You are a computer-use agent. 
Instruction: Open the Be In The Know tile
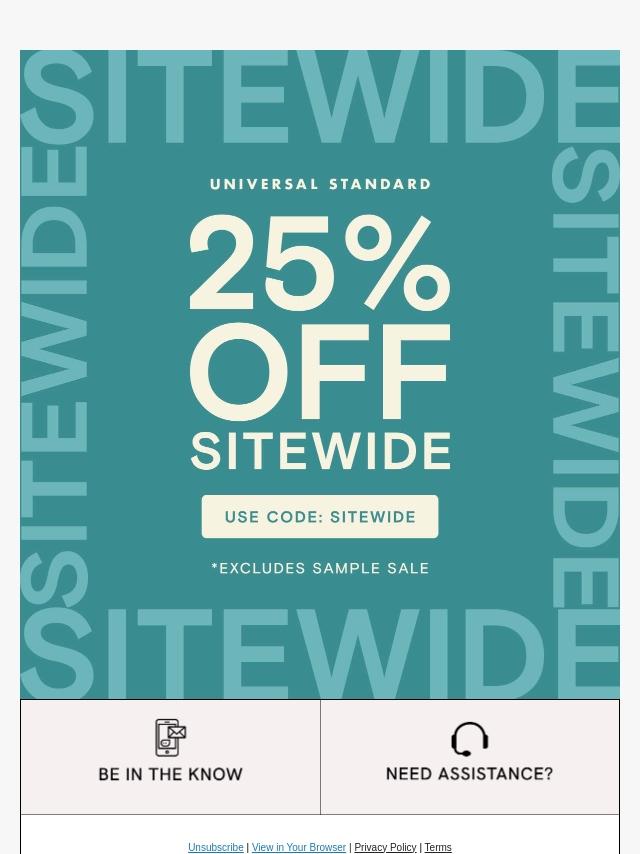170,756
